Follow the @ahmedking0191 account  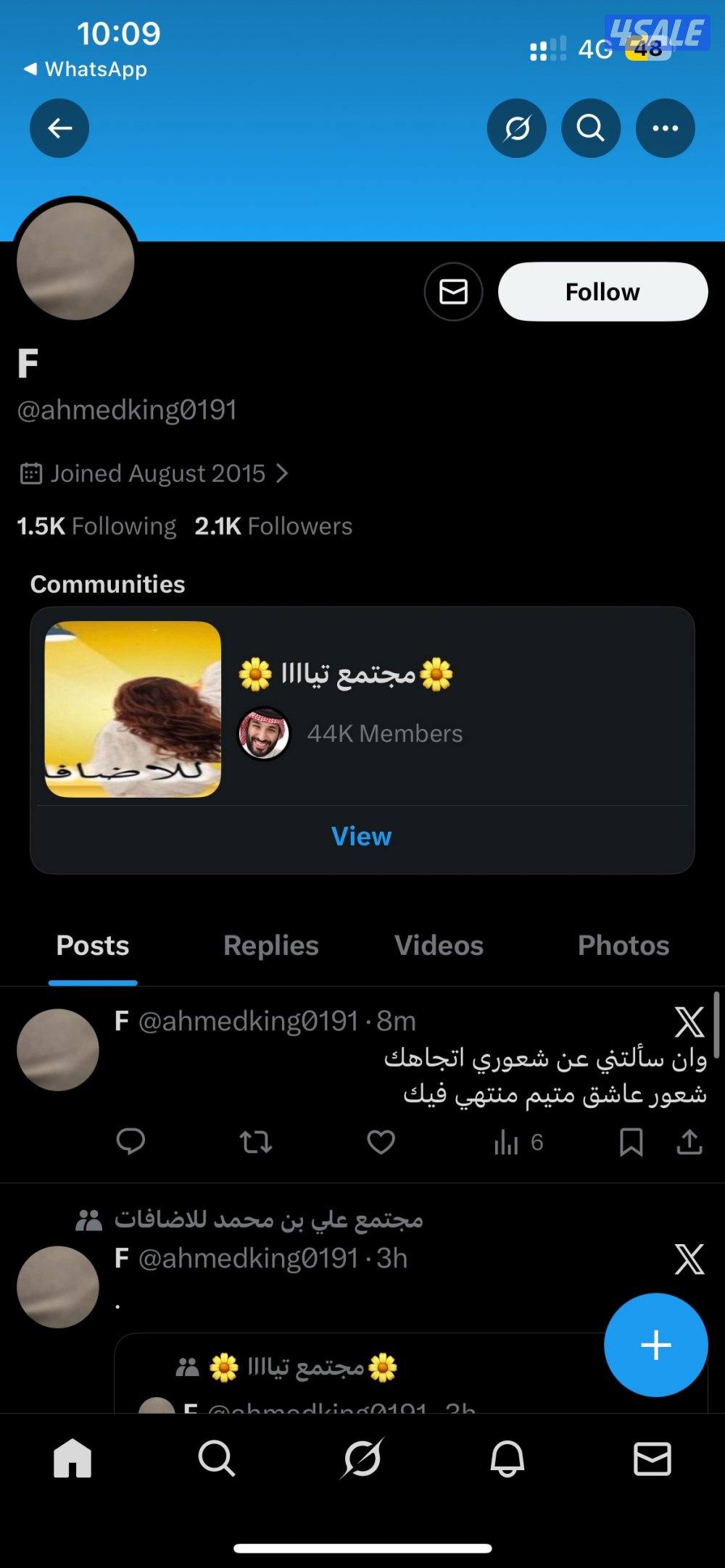coord(602,291)
